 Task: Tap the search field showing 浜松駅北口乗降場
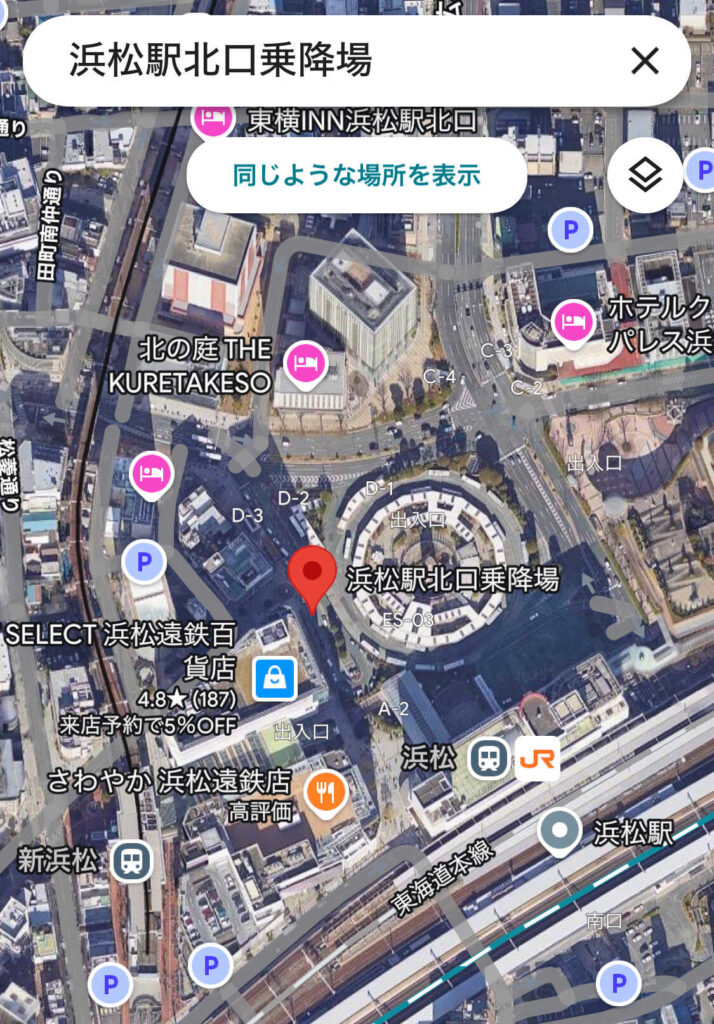click(x=330, y=61)
